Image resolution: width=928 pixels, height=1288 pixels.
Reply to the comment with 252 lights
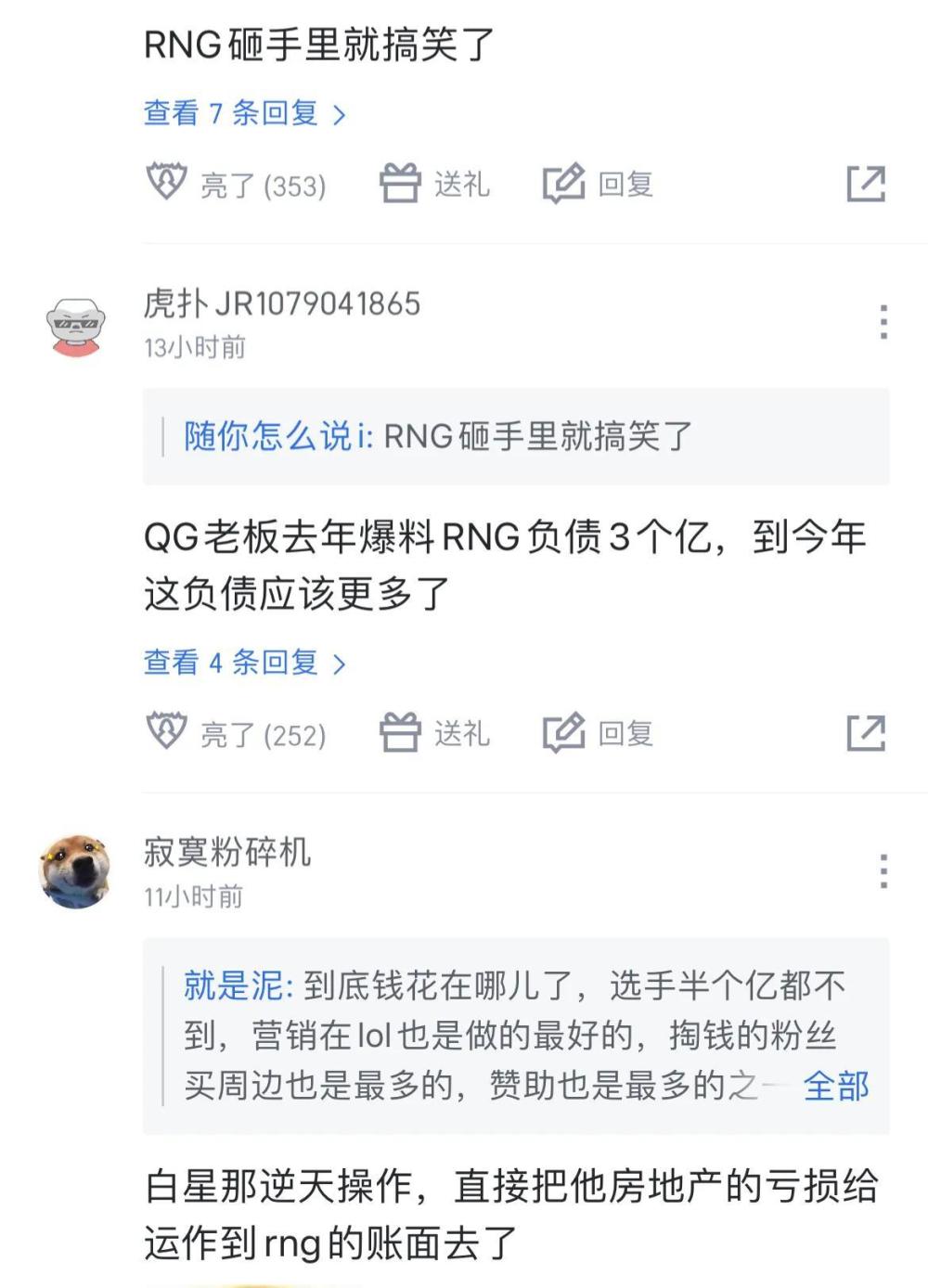pos(599,733)
